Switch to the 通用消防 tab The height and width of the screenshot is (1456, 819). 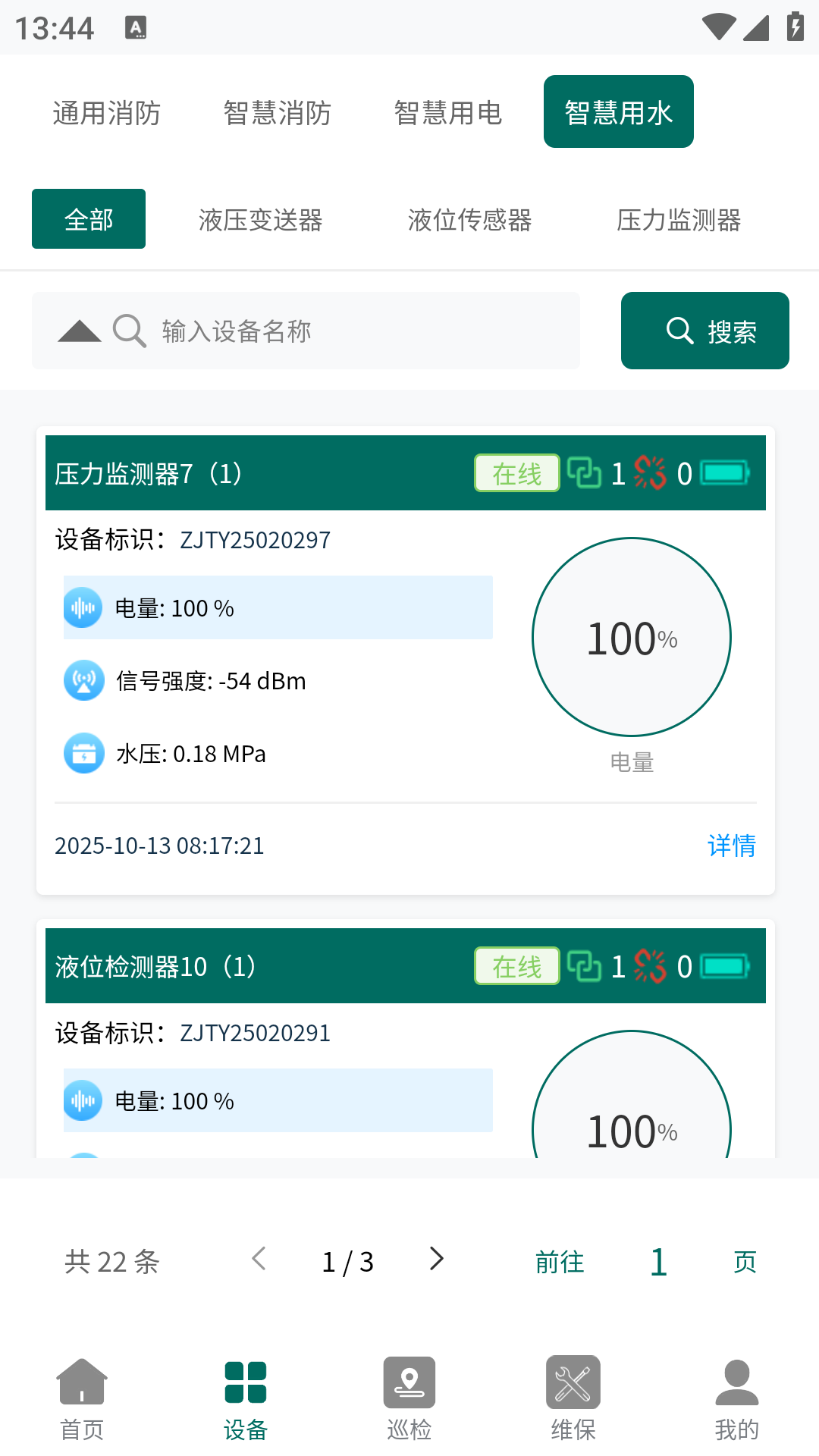[107, 112]
